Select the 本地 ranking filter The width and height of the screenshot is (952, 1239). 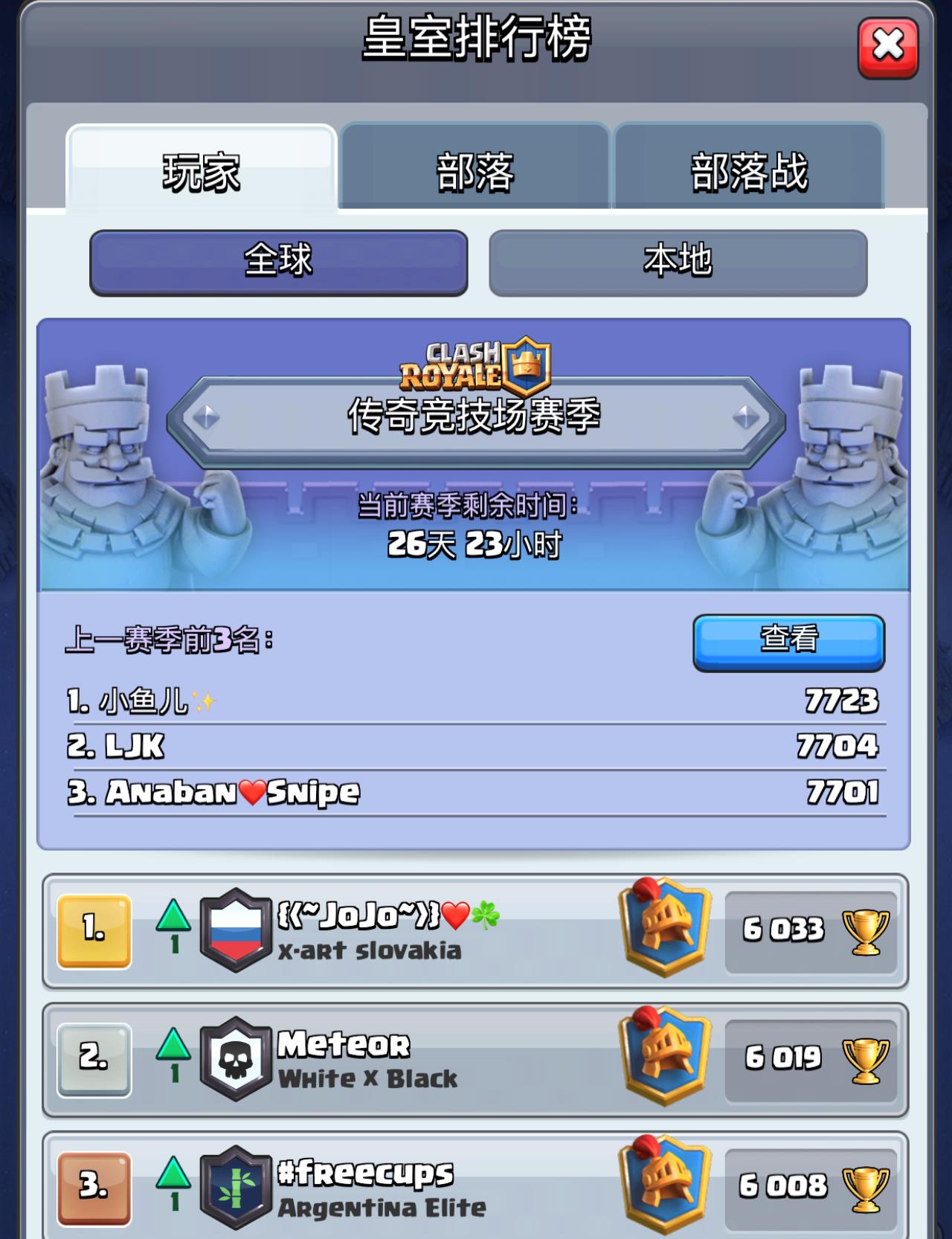pyautogui.click(x=678, y=262)
